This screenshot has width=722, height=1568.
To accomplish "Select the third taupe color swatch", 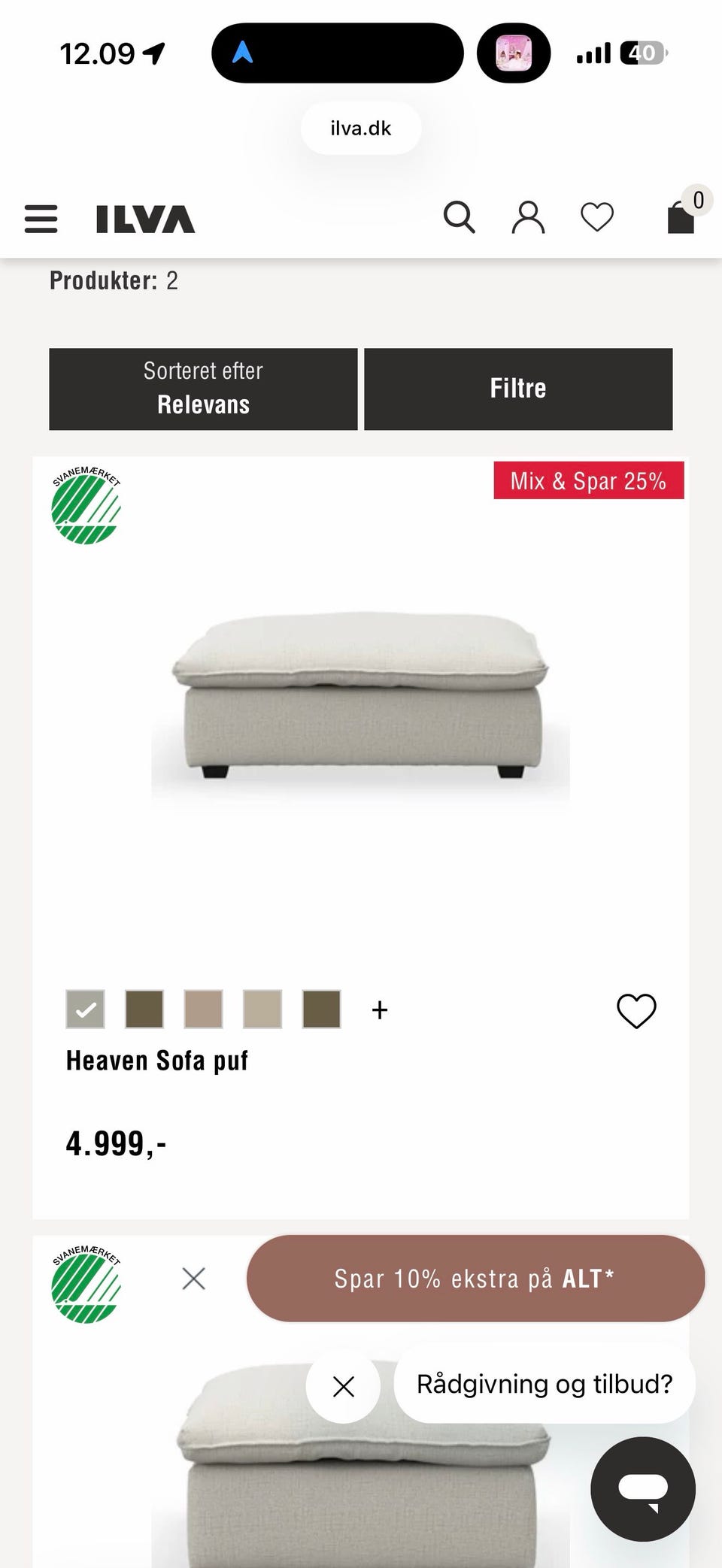I will tap(203, 1009).
